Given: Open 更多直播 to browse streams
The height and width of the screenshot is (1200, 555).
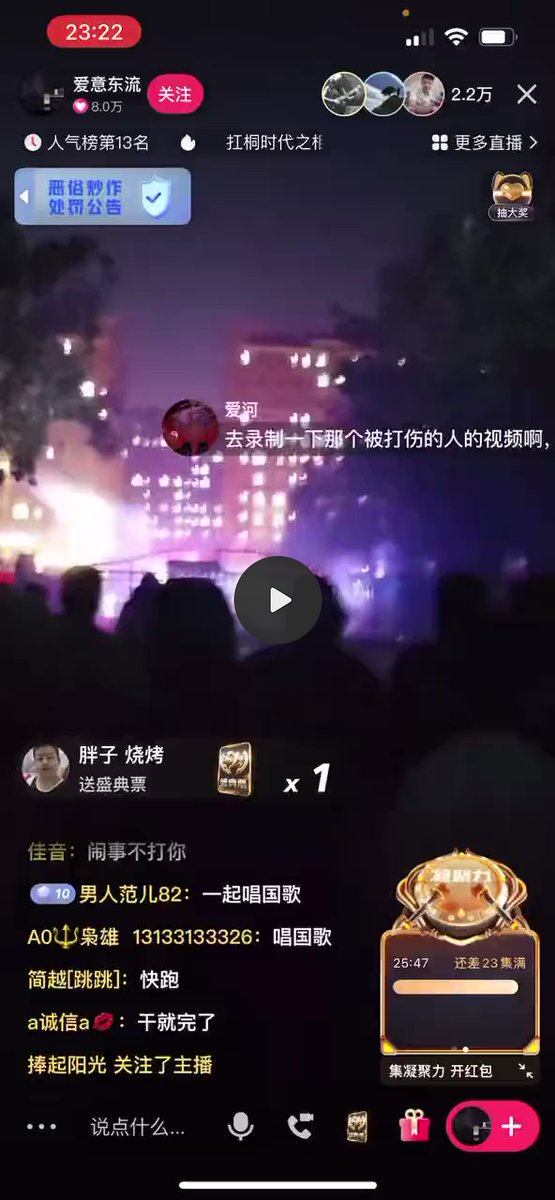Looking at the screenshot, I should pos(485,143).
